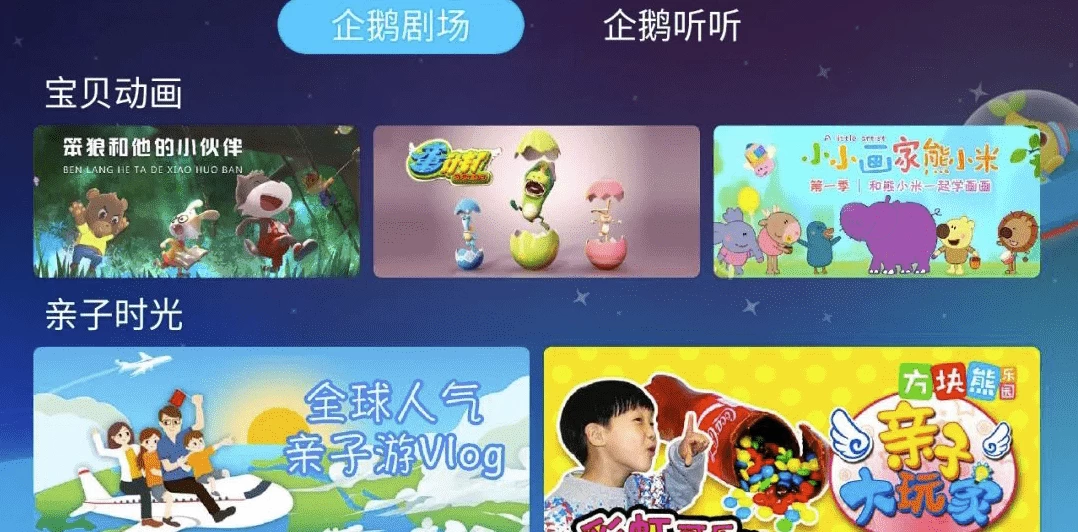Open 小小画家熊小米 animation

click(x=876, y=201)
